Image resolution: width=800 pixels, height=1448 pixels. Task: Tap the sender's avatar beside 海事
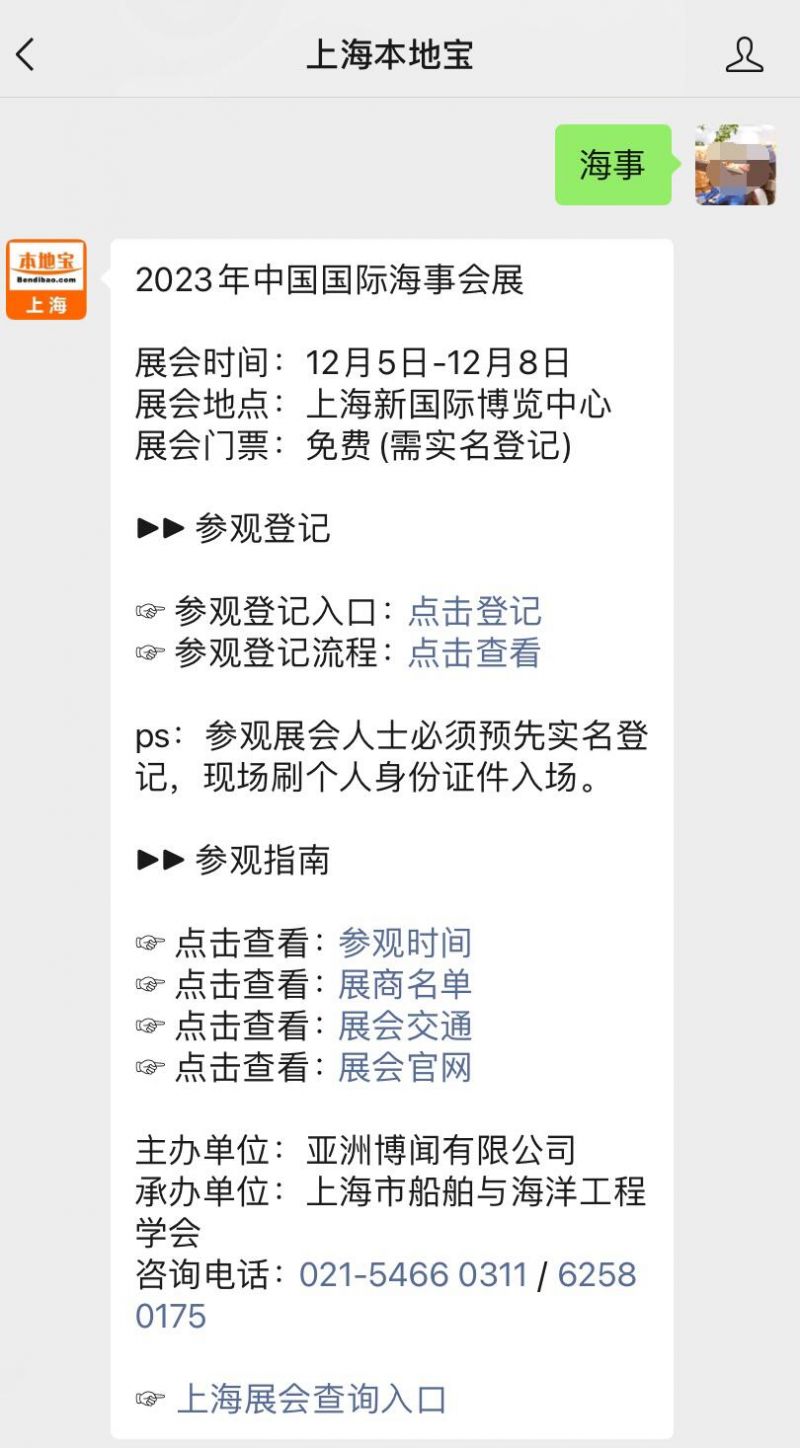point(736,165)
